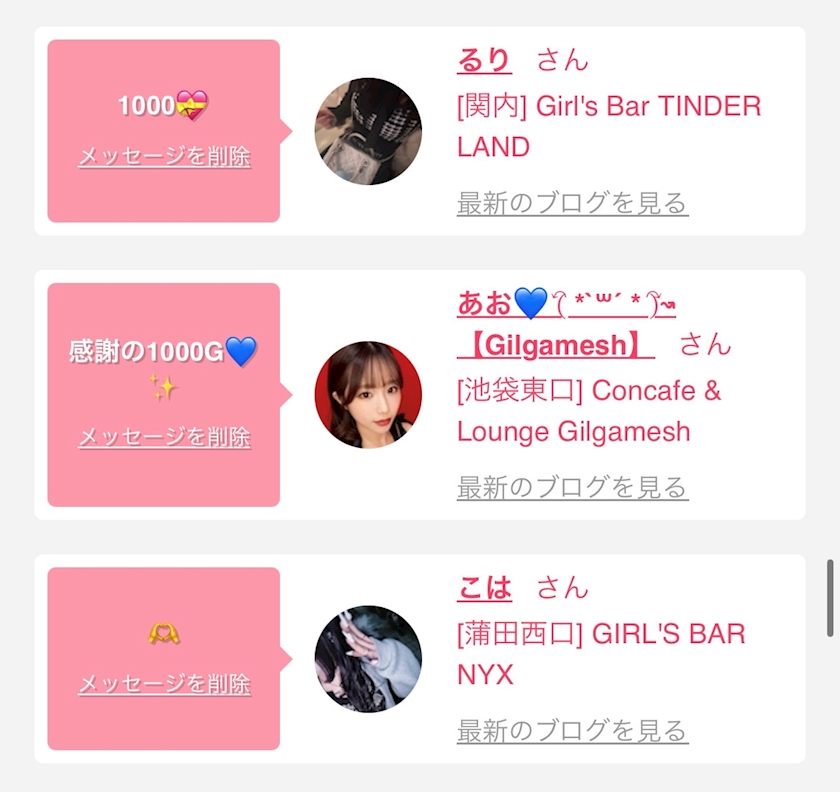Viewport: 840px width, 792px height.
Task: Open るり's profile name link
Action: (484, 60)
